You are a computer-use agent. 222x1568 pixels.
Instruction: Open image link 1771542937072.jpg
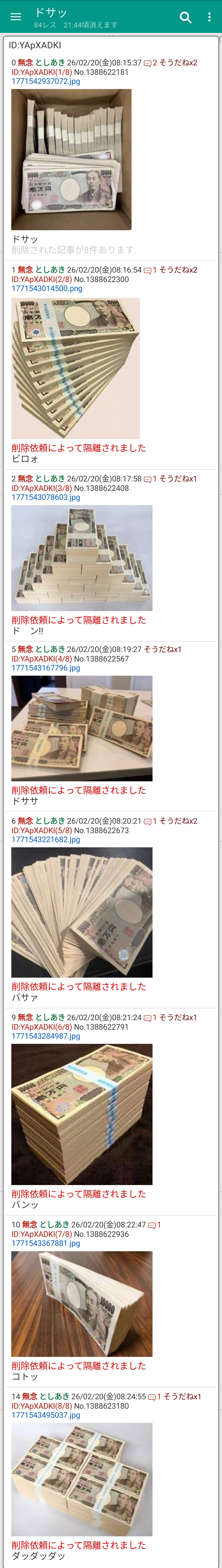46,81
